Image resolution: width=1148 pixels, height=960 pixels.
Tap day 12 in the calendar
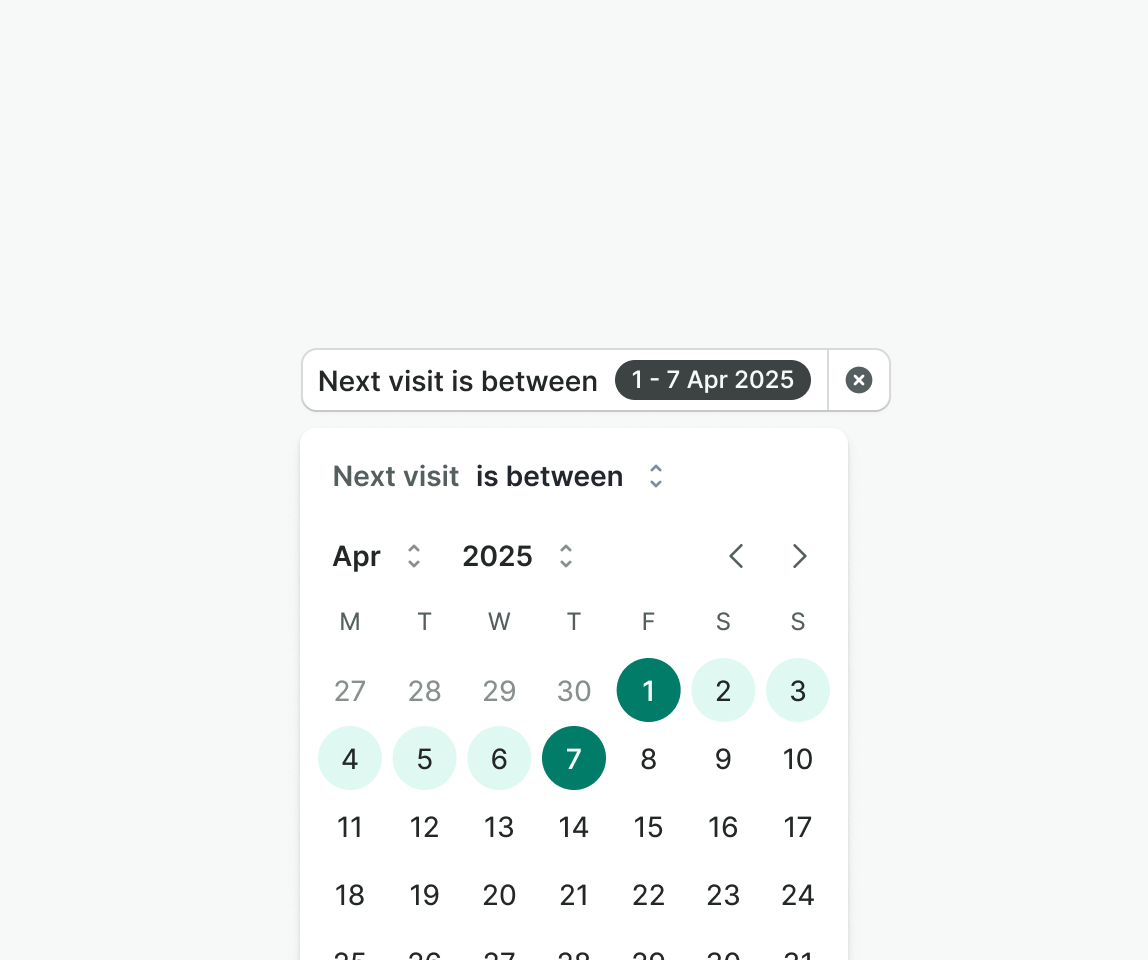425,827
